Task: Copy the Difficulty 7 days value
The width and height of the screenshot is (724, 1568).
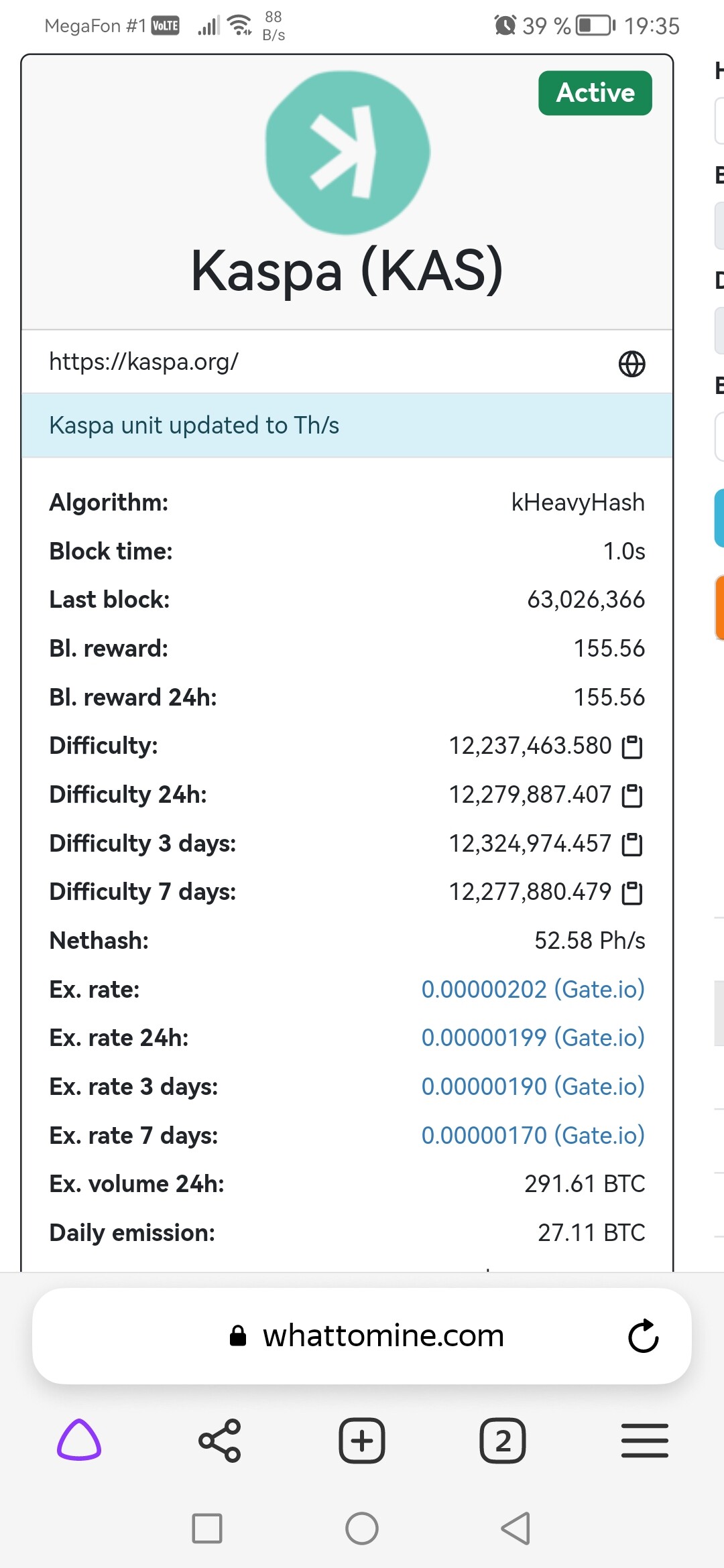Action: point(632,893)
